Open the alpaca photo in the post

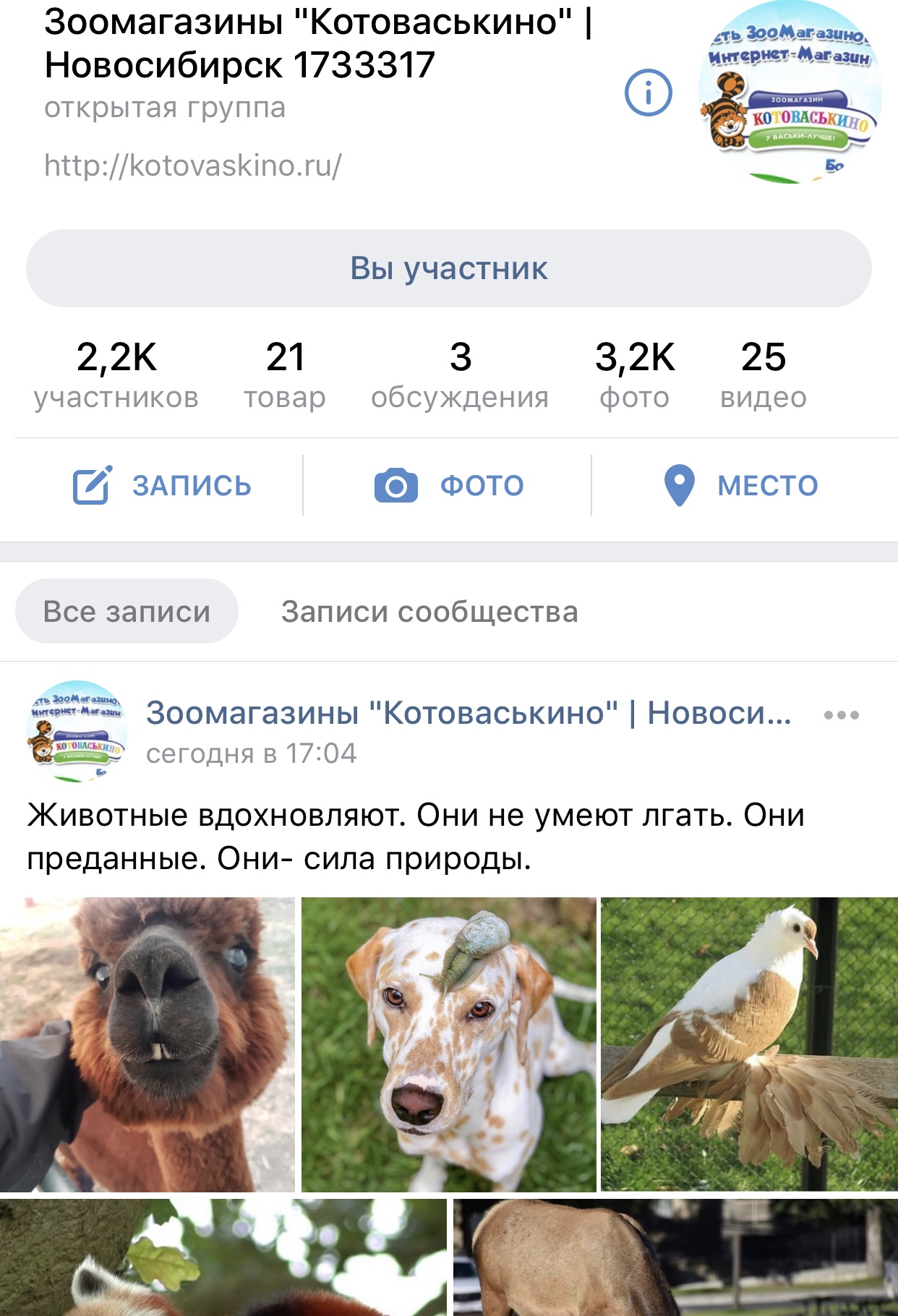coord(147,1044)
